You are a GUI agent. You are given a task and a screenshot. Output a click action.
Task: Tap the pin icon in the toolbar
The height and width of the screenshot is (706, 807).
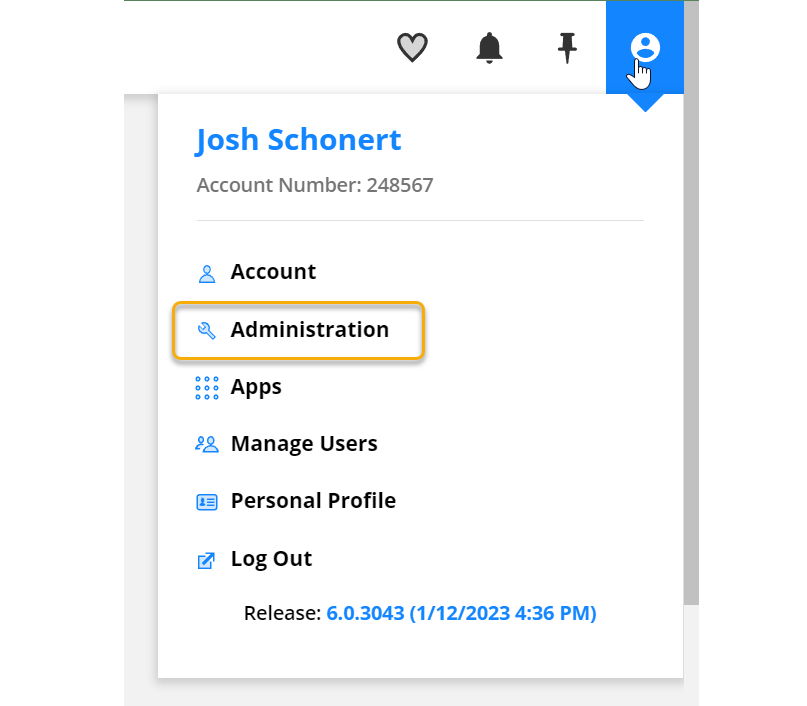click(x=567, y=47)
